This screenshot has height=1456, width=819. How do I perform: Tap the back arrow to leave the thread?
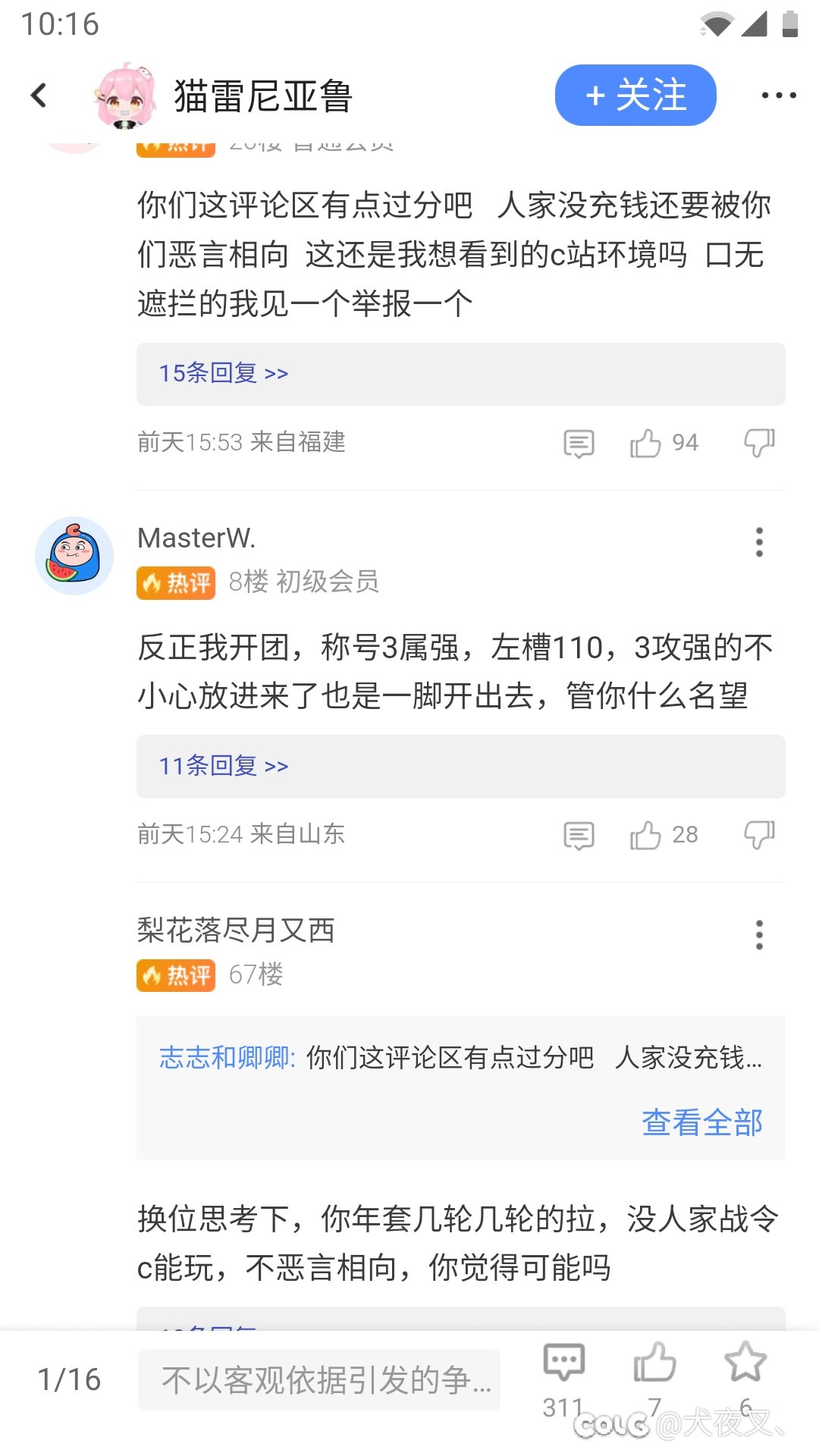(x=38, y=95)
